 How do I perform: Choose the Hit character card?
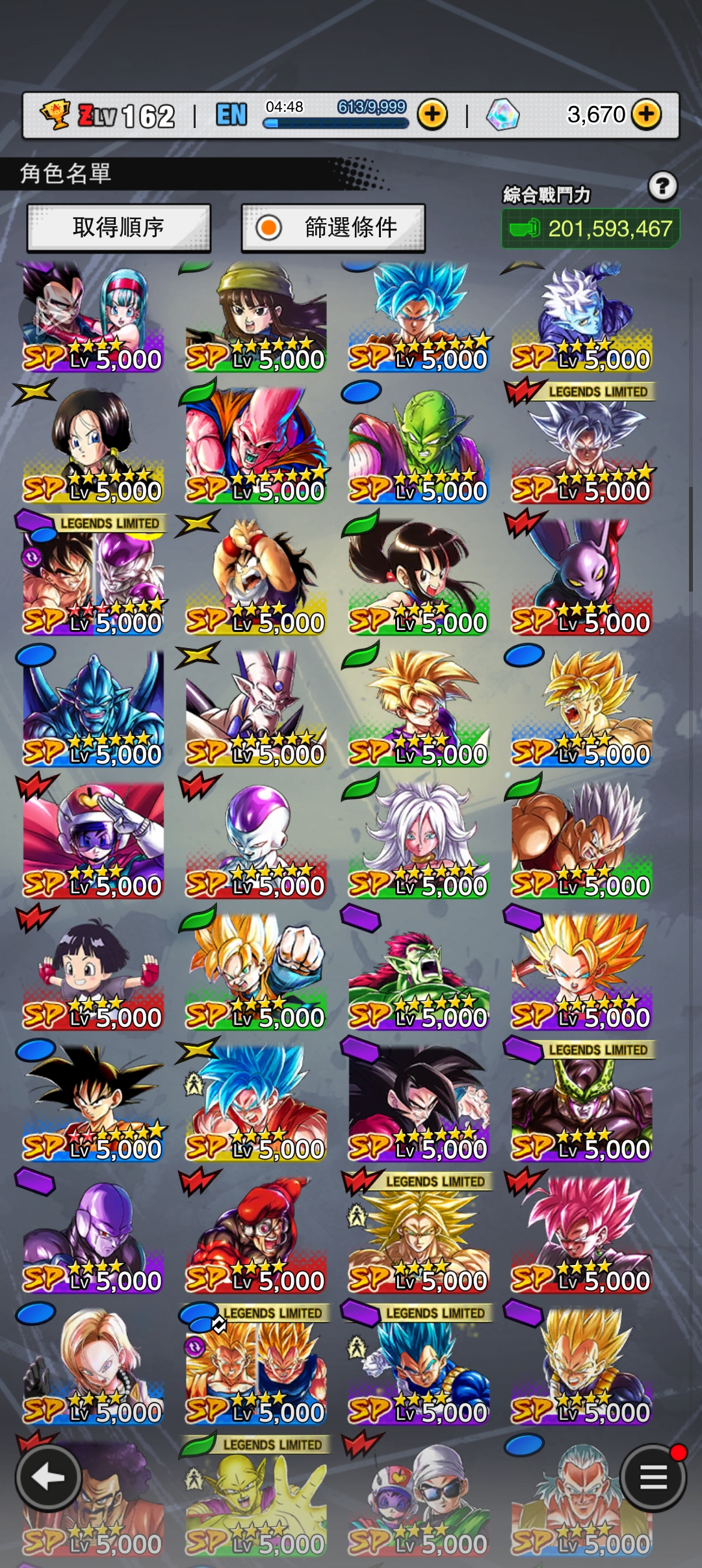tap(93, 1235)
